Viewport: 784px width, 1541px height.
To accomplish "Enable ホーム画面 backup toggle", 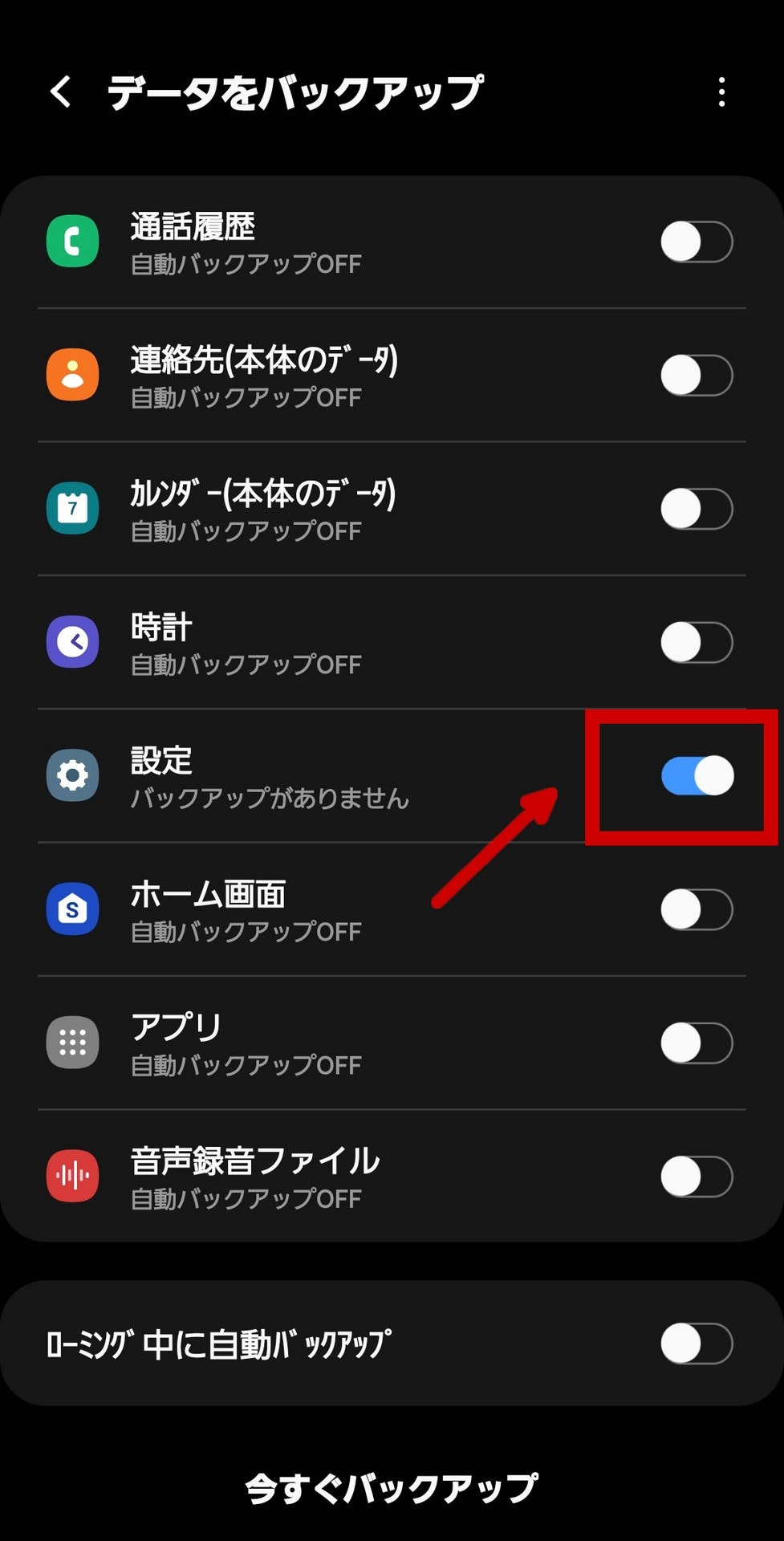I will (x=696, y=909).
